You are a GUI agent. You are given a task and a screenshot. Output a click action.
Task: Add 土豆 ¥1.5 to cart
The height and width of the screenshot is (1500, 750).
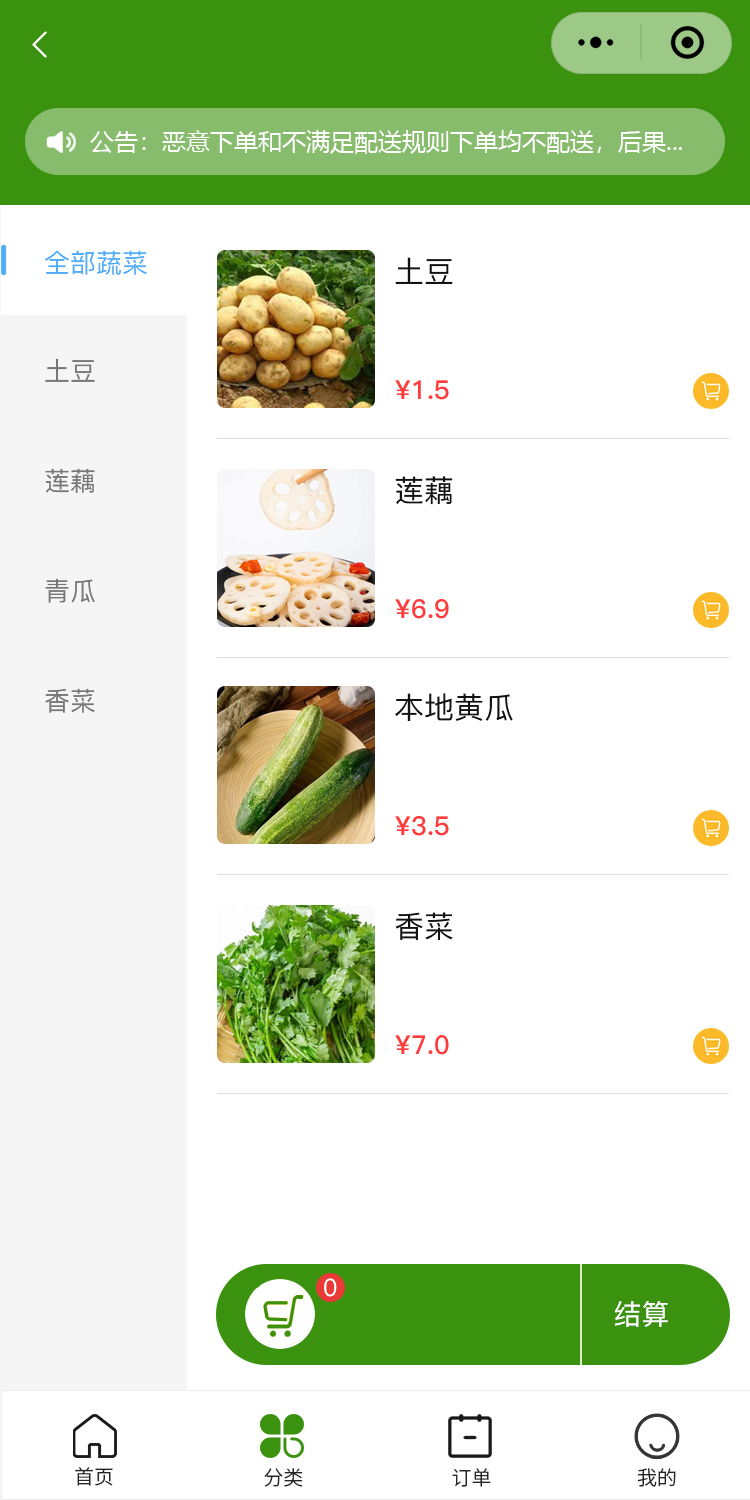[x=710, y=391]
